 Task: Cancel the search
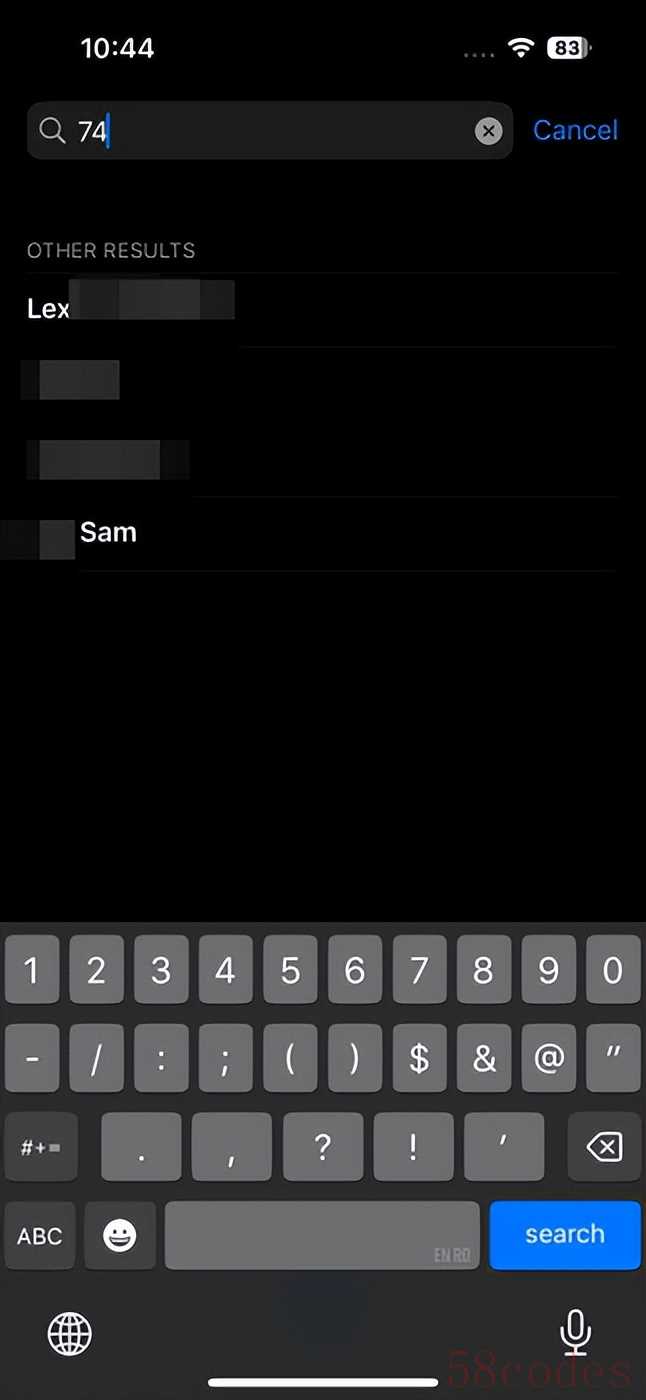pyautogui.click(x=575, y=130)
